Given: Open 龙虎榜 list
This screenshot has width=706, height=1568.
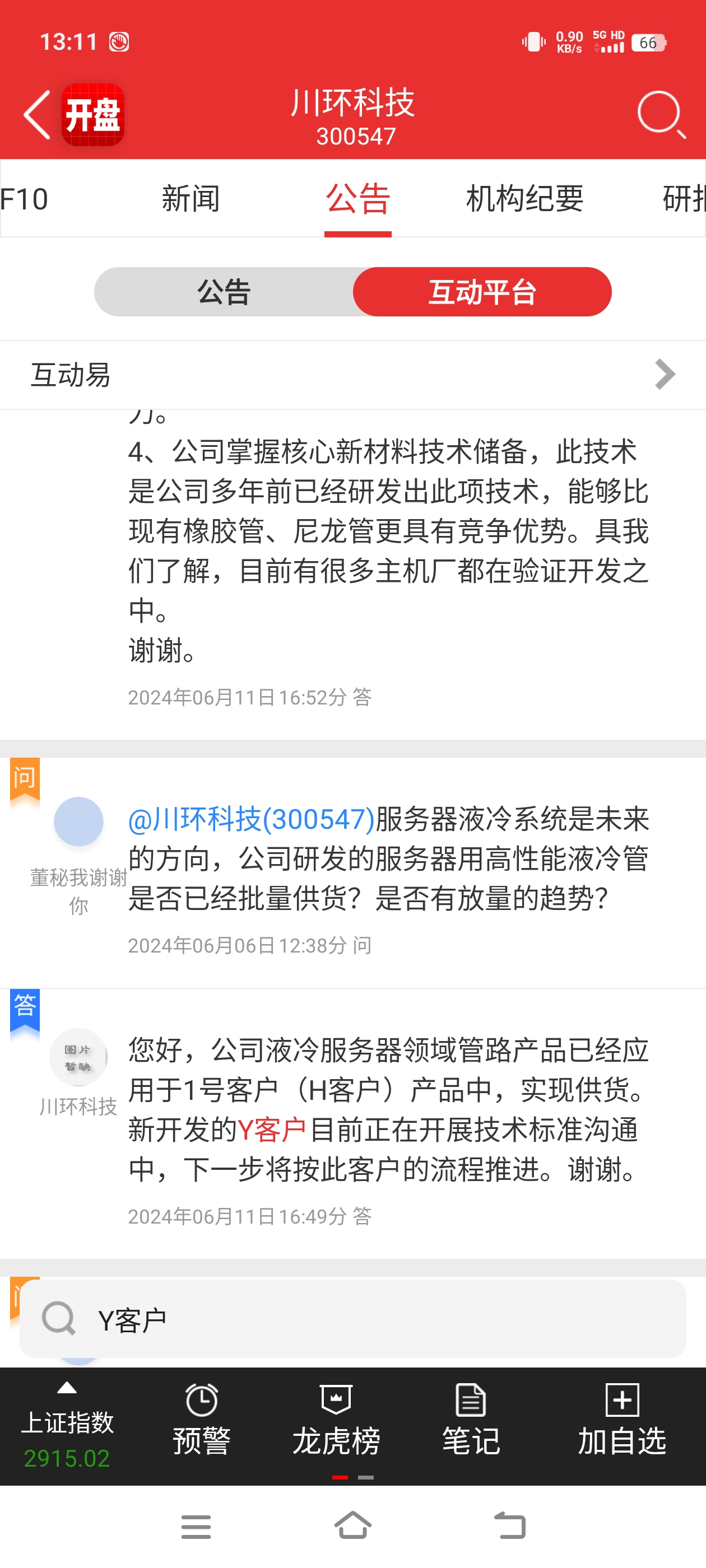Looking at the screenshot, I should click(x=336, y=1420).
